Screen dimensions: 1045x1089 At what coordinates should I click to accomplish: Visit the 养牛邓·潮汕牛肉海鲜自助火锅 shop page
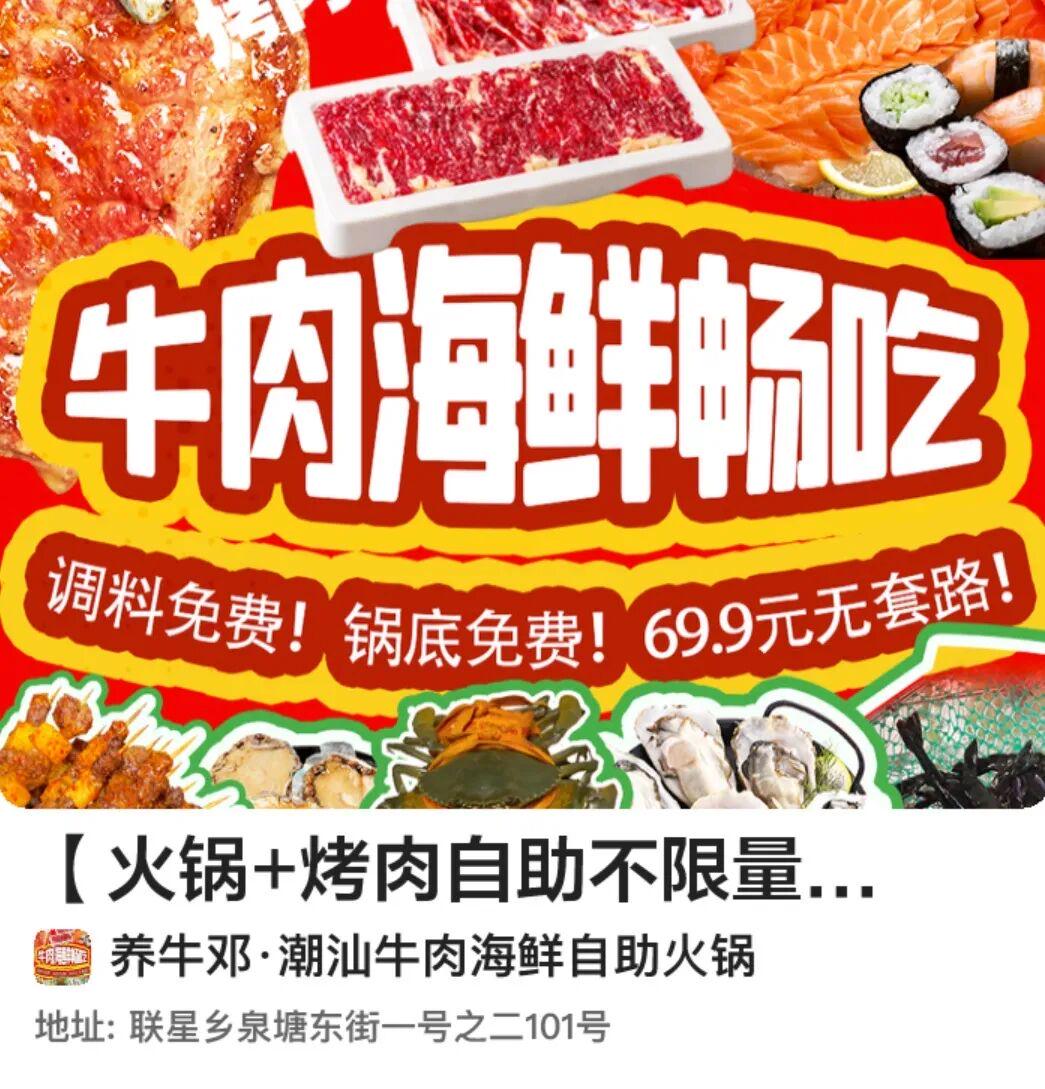click(430, 957)
